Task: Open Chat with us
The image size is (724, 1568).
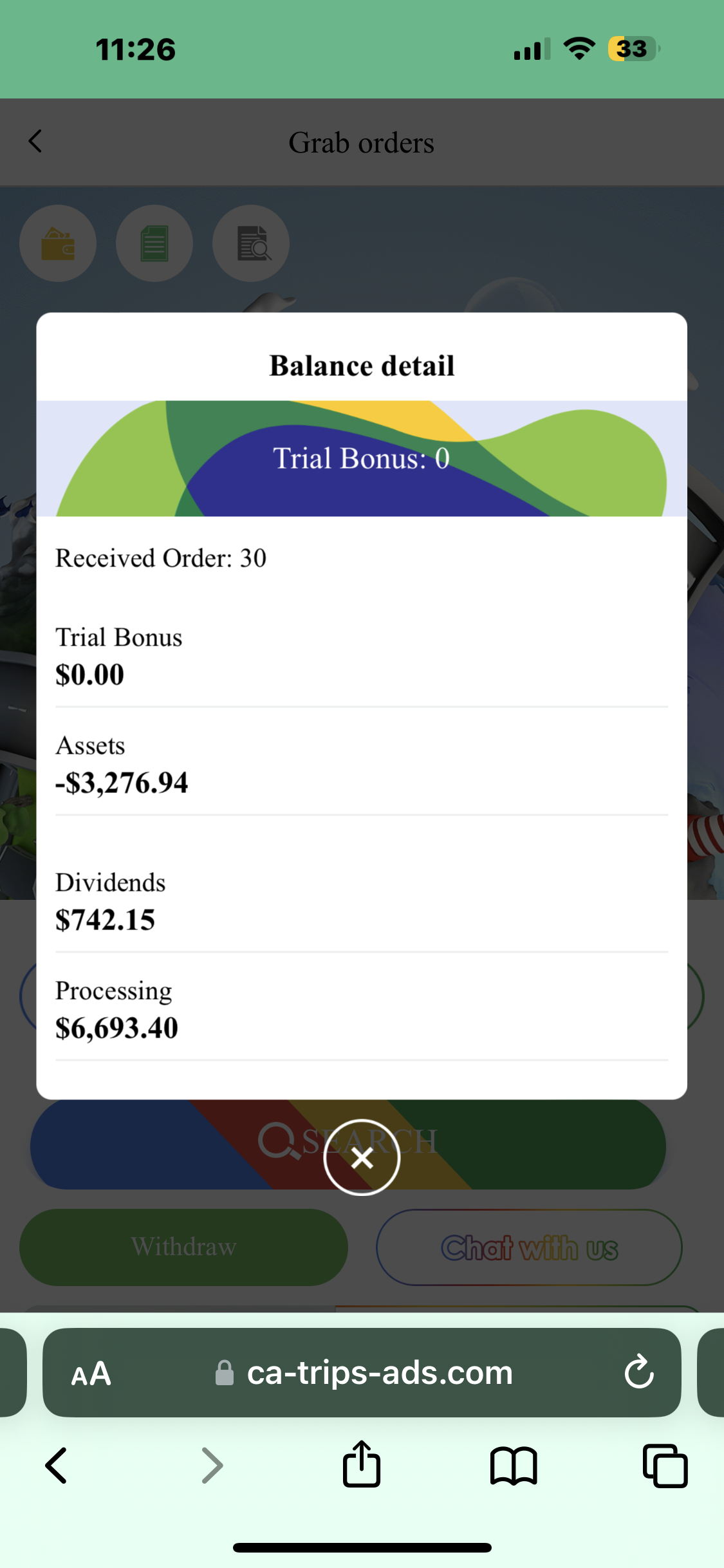Action: [529, 1247]
